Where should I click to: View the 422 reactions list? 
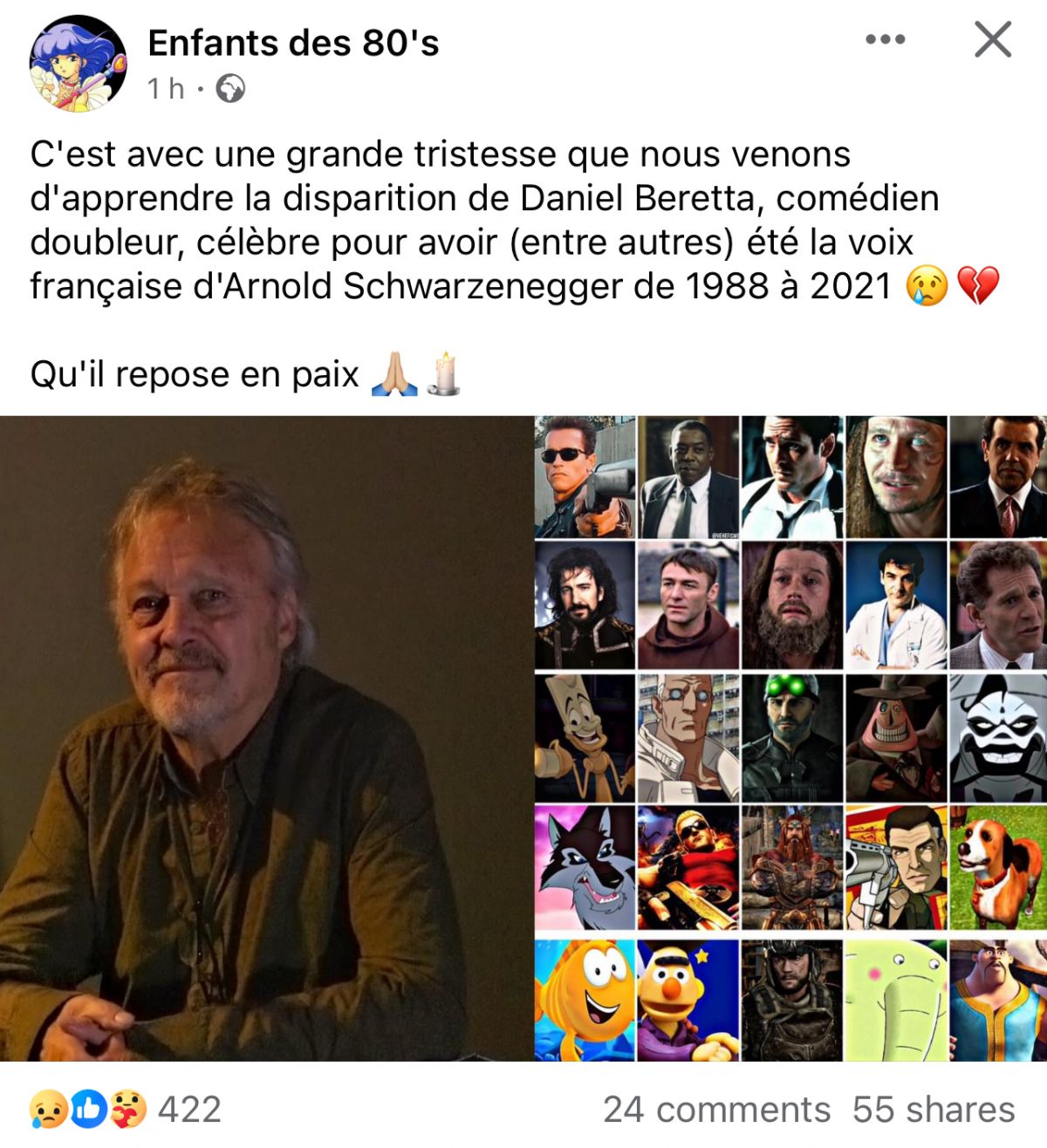point(127,1110)
